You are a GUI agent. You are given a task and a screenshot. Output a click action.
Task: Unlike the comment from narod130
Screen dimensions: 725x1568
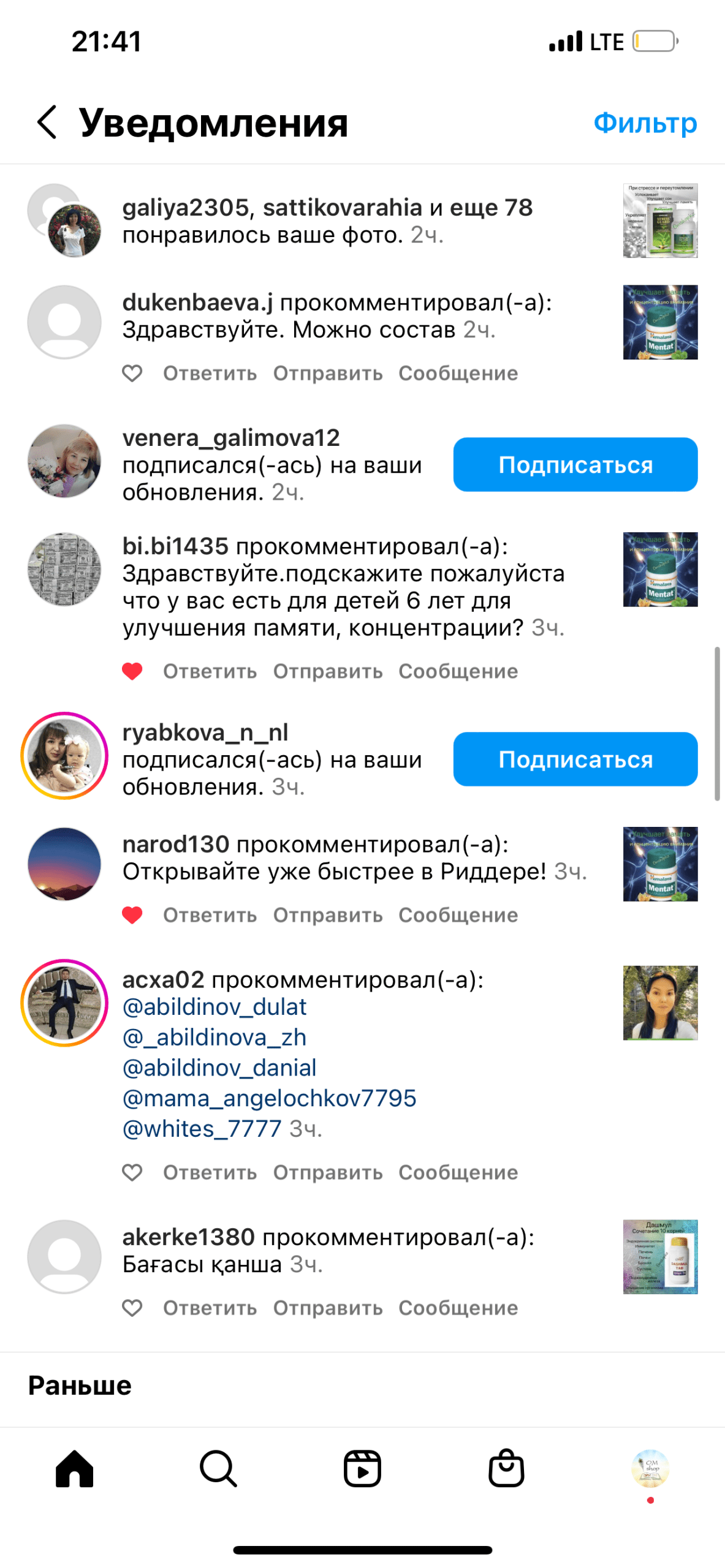pyautogui.click(x=132, y=914)
